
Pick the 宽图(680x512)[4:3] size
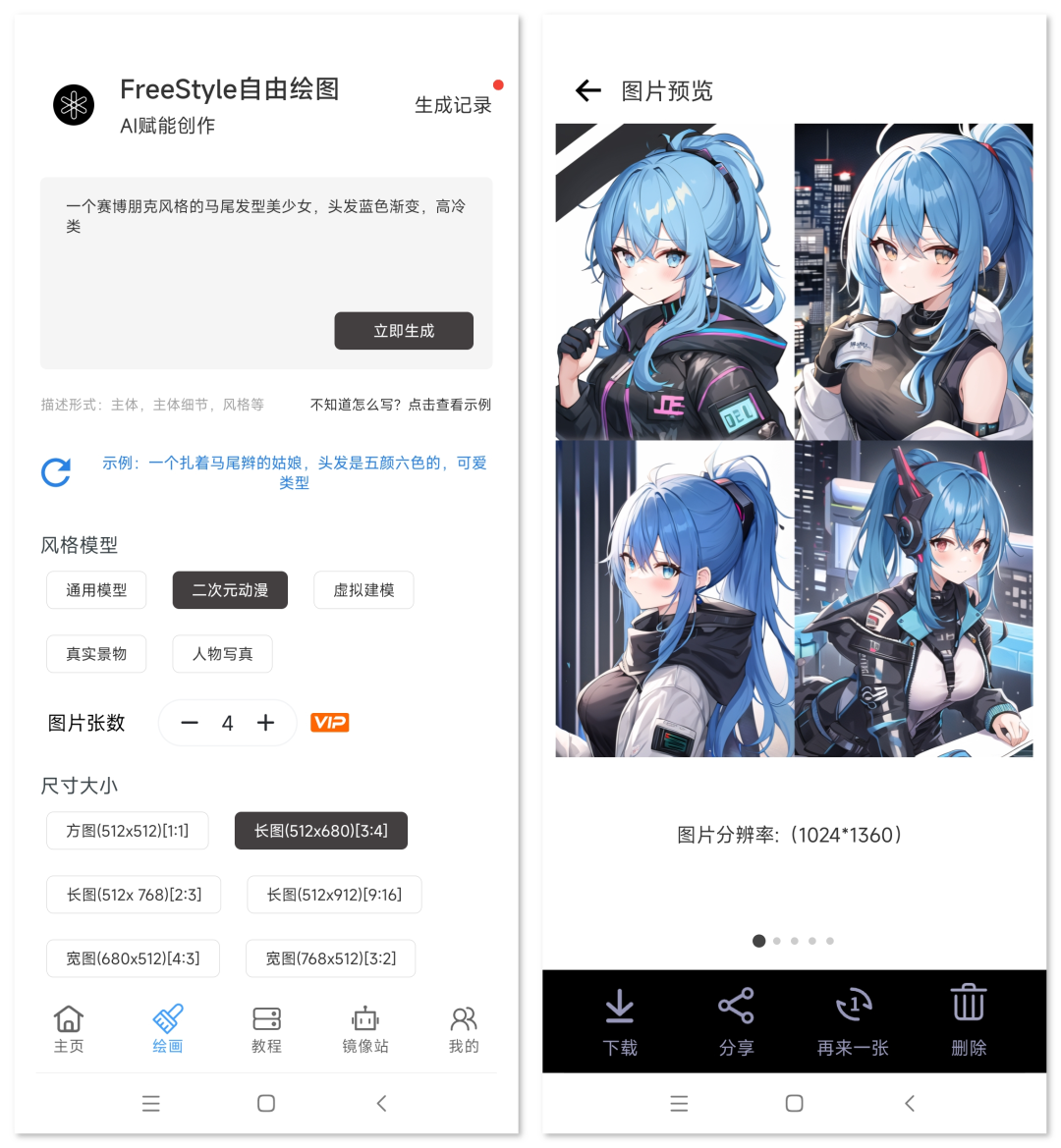tap(133, 958)
